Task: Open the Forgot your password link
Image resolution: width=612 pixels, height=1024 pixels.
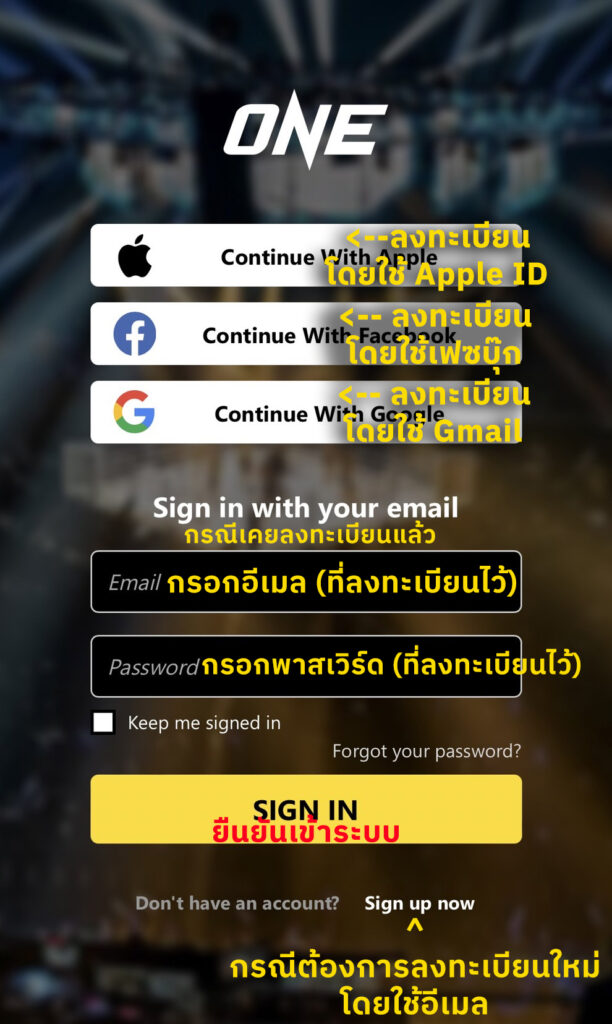Action: point(426,751)
